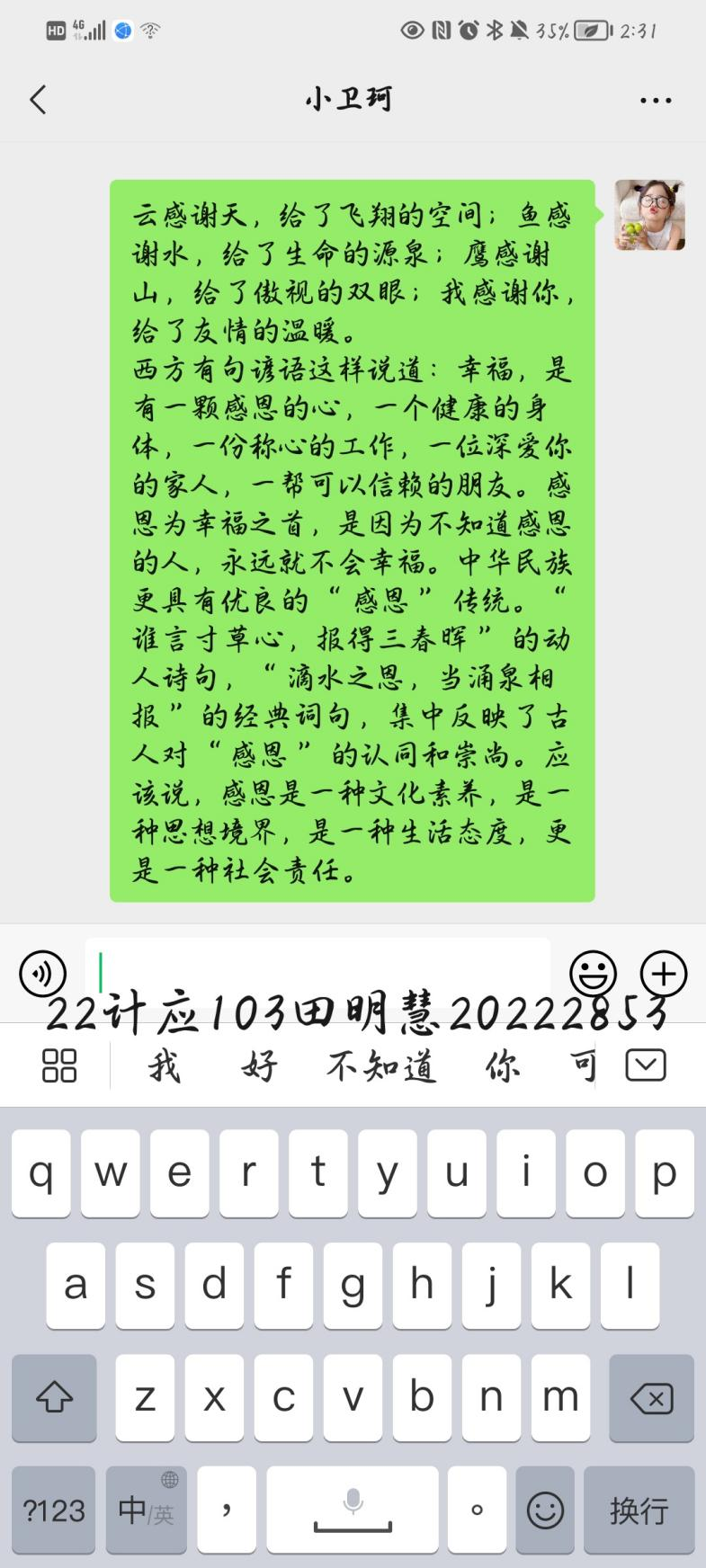706x1568 pixels.
Task: Insert the suggested word 好
Action: [260, 1067]
